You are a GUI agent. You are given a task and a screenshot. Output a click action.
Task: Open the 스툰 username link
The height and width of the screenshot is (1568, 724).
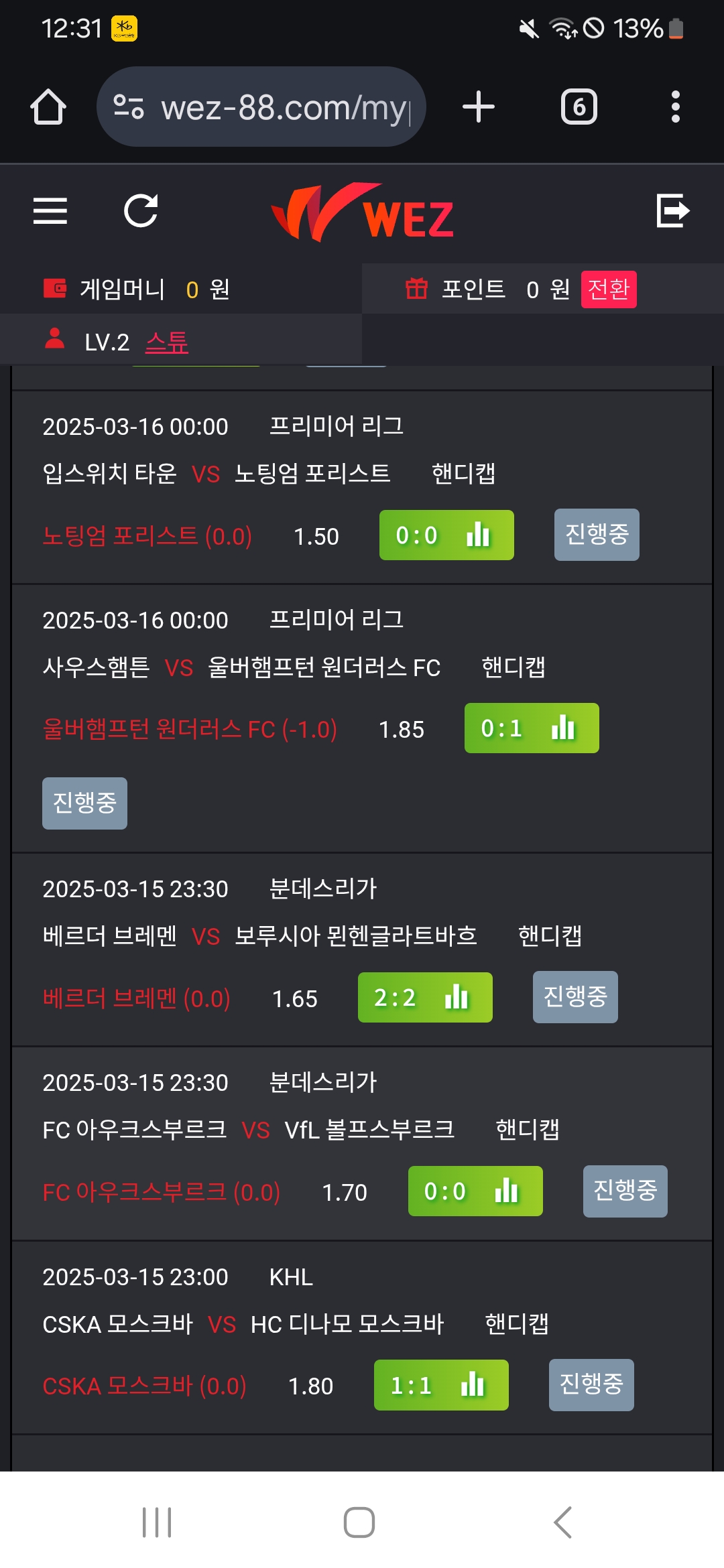(x=167, y=342)
